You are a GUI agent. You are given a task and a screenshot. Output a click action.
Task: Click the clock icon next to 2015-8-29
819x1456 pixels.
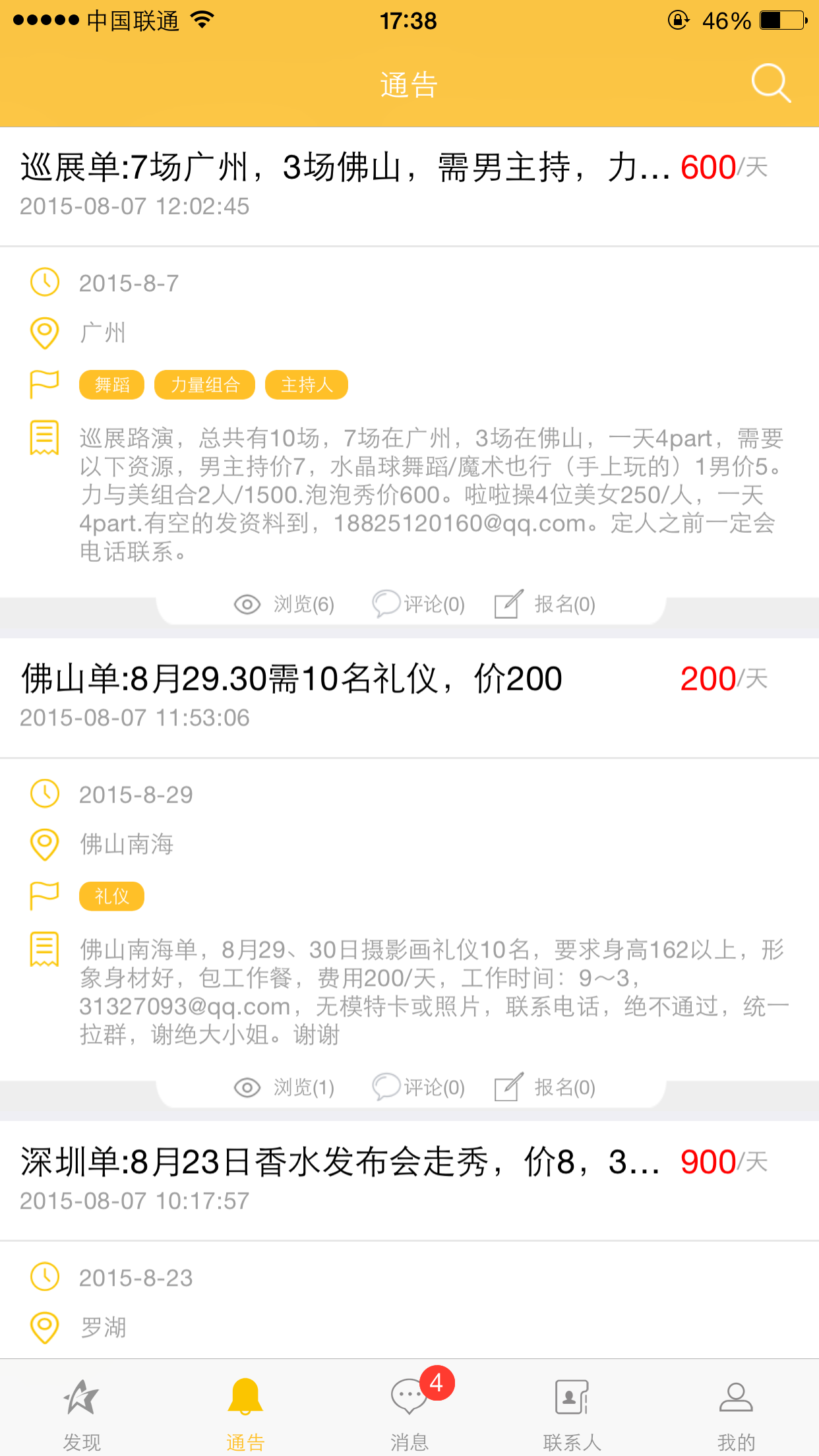44,794
